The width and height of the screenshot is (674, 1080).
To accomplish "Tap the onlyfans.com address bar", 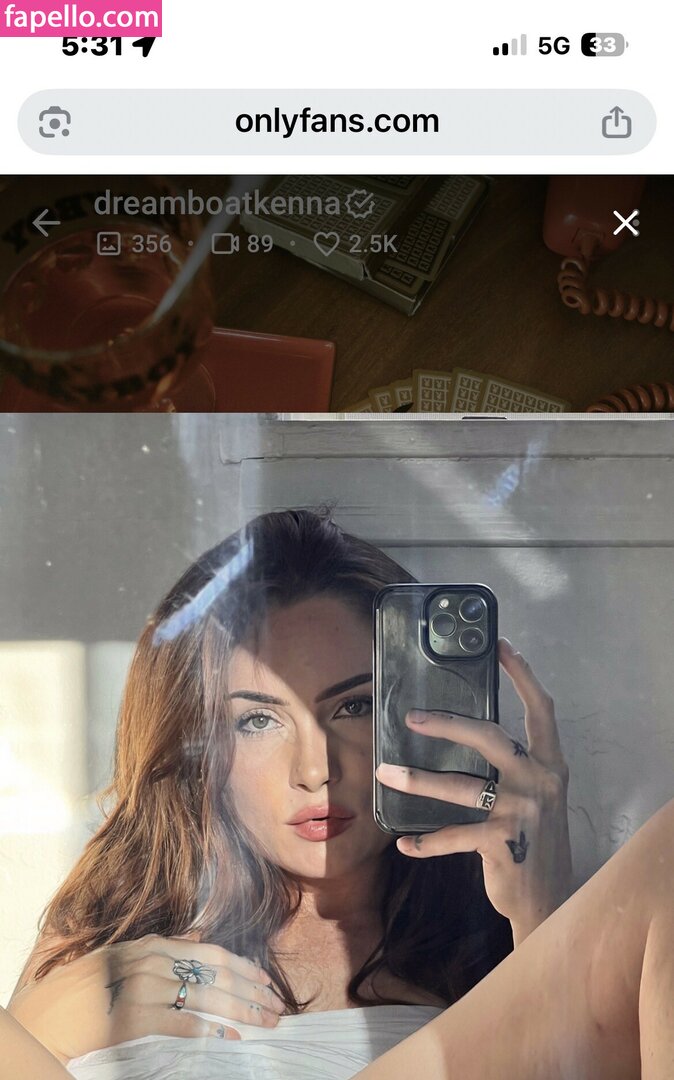I will [x=337, y=122].
